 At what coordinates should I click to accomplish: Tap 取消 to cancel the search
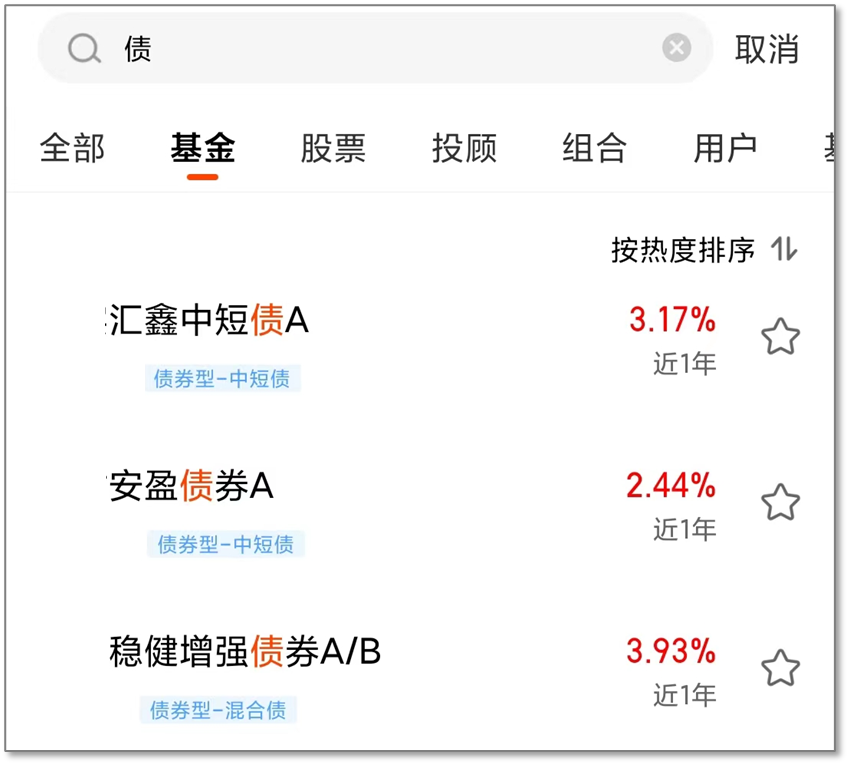pos(767,49)
